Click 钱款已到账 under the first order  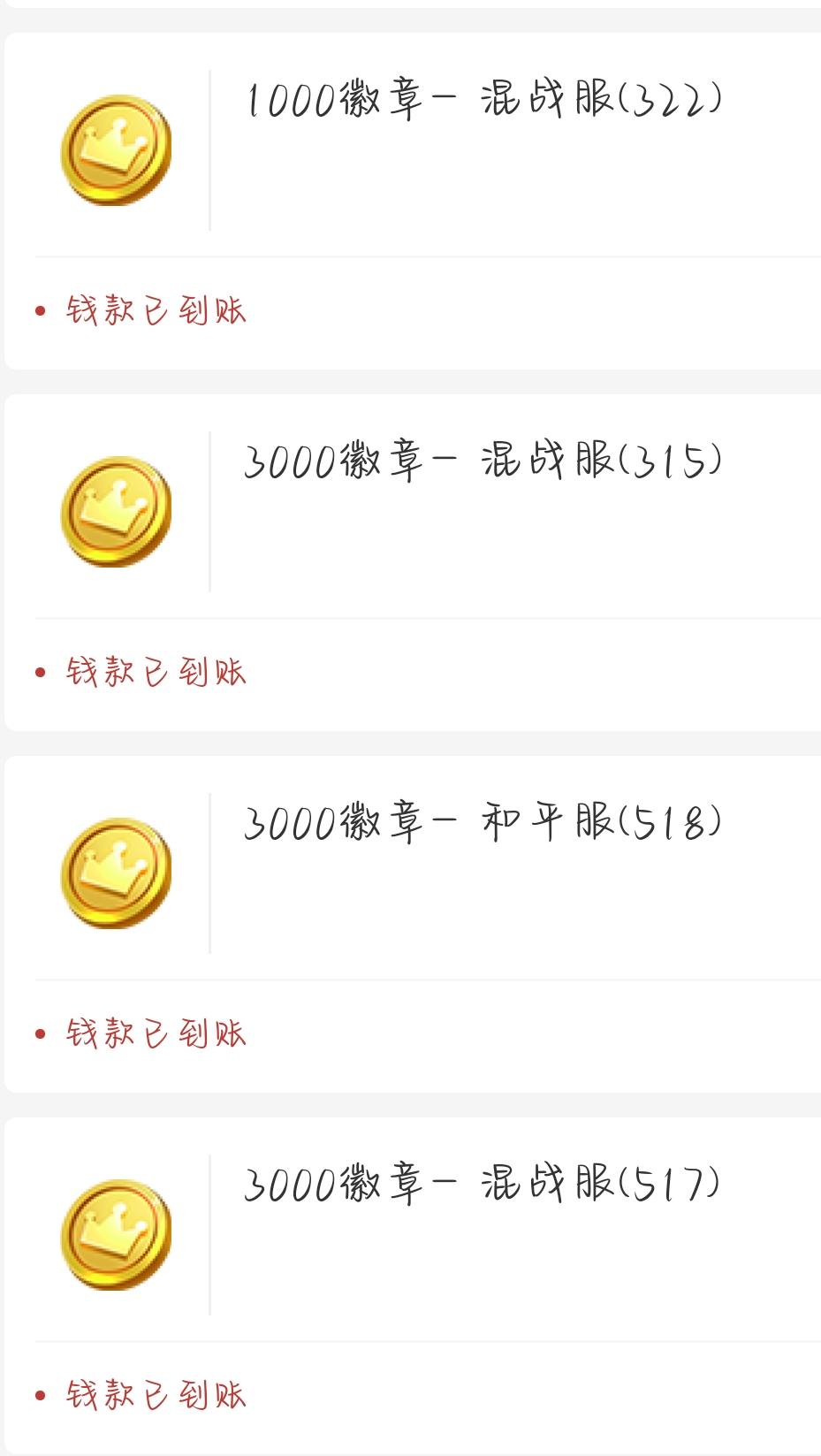click(x=155, y=311)
